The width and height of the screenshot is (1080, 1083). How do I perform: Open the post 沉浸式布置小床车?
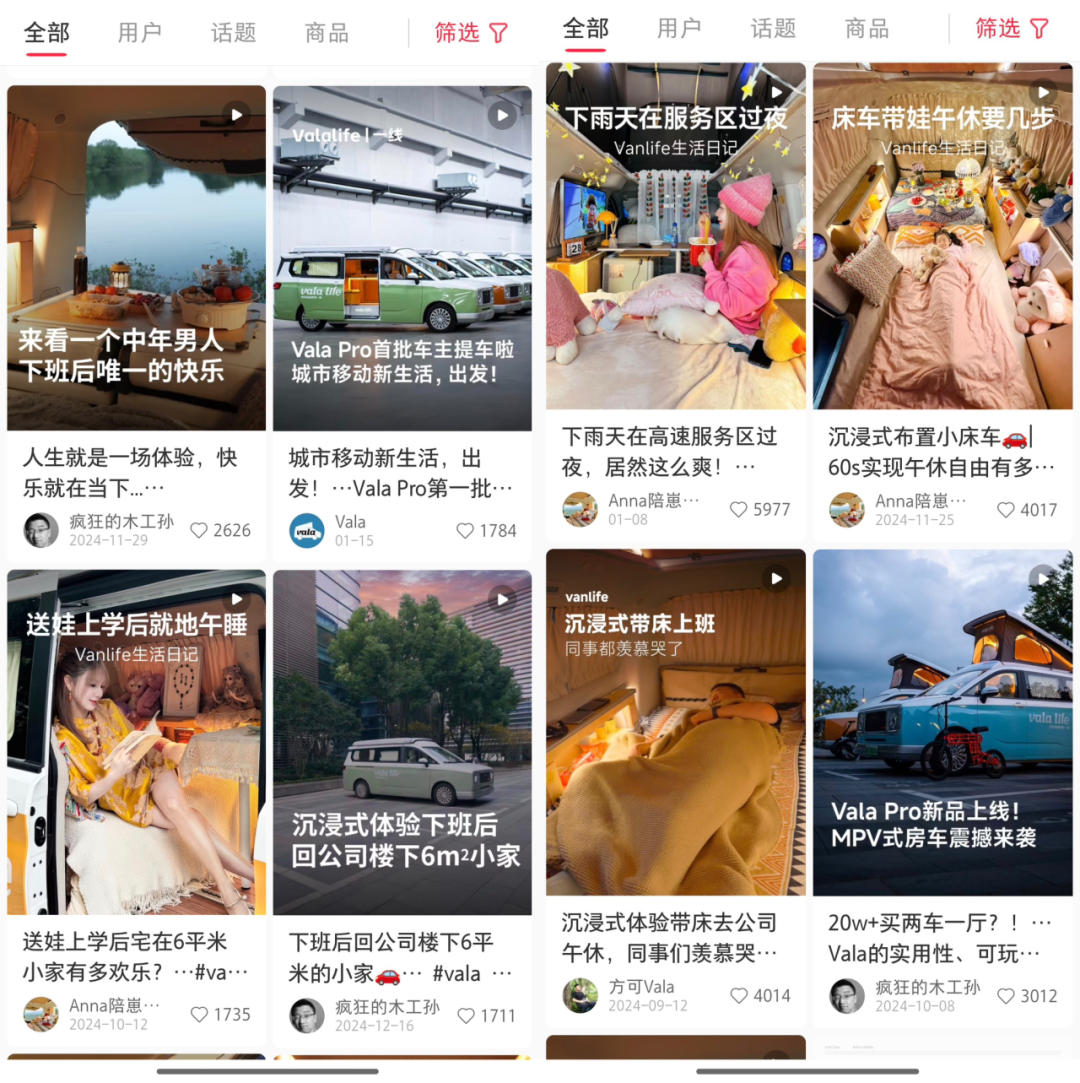pyautogui.click(x=942, y=236)
